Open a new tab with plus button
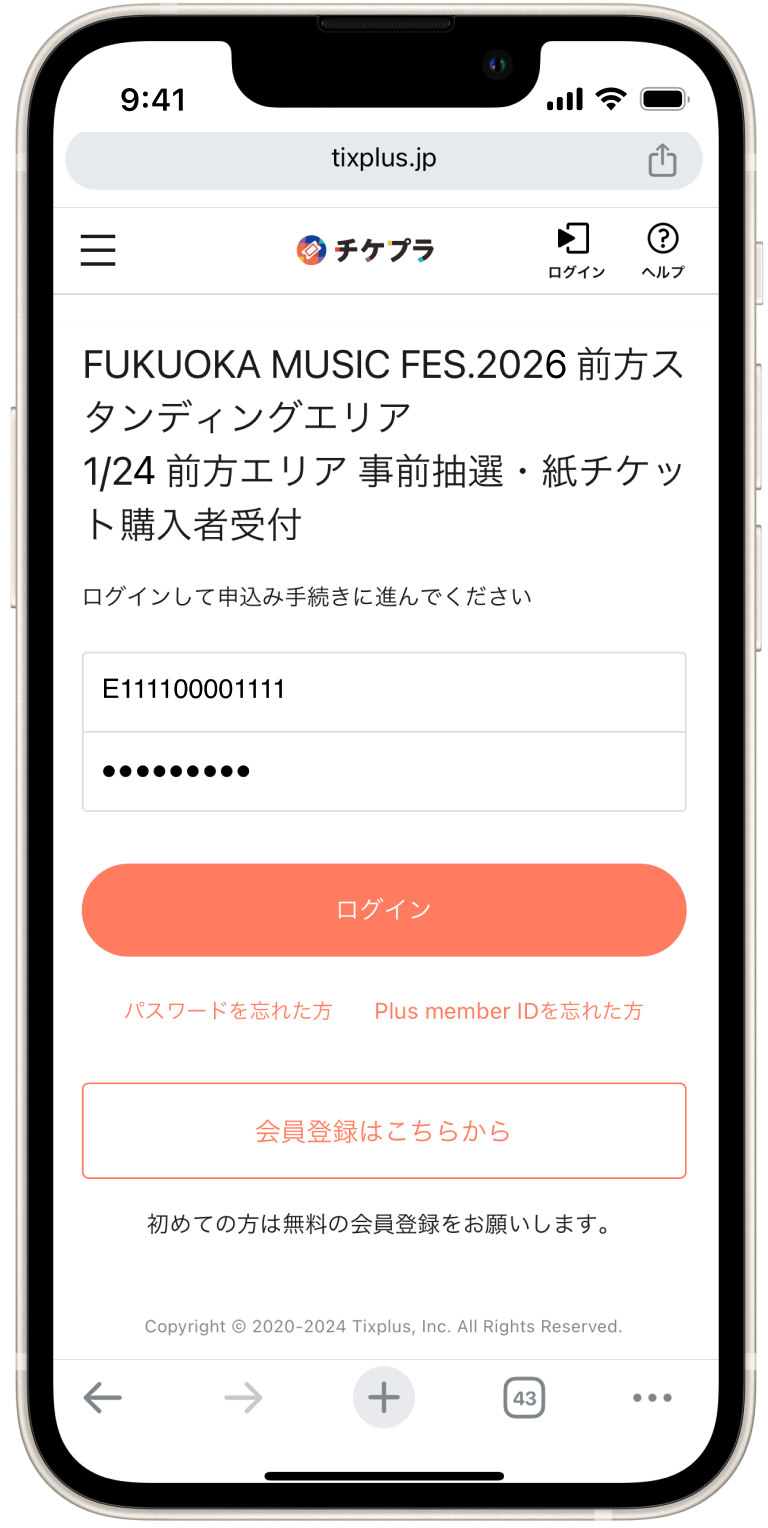Viewport: 768px width, 1528px height. point(384,1397)
